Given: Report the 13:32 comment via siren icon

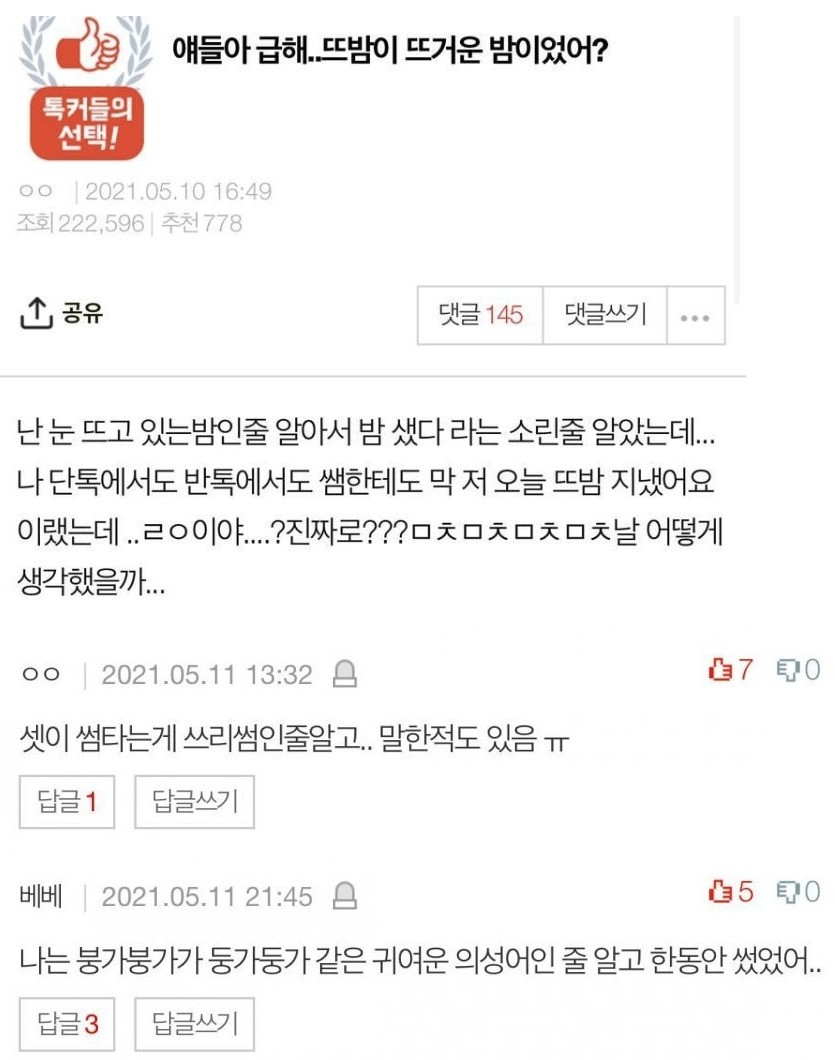Looking at the screenshot, I should pyautogui.click(x=343, y=676).
